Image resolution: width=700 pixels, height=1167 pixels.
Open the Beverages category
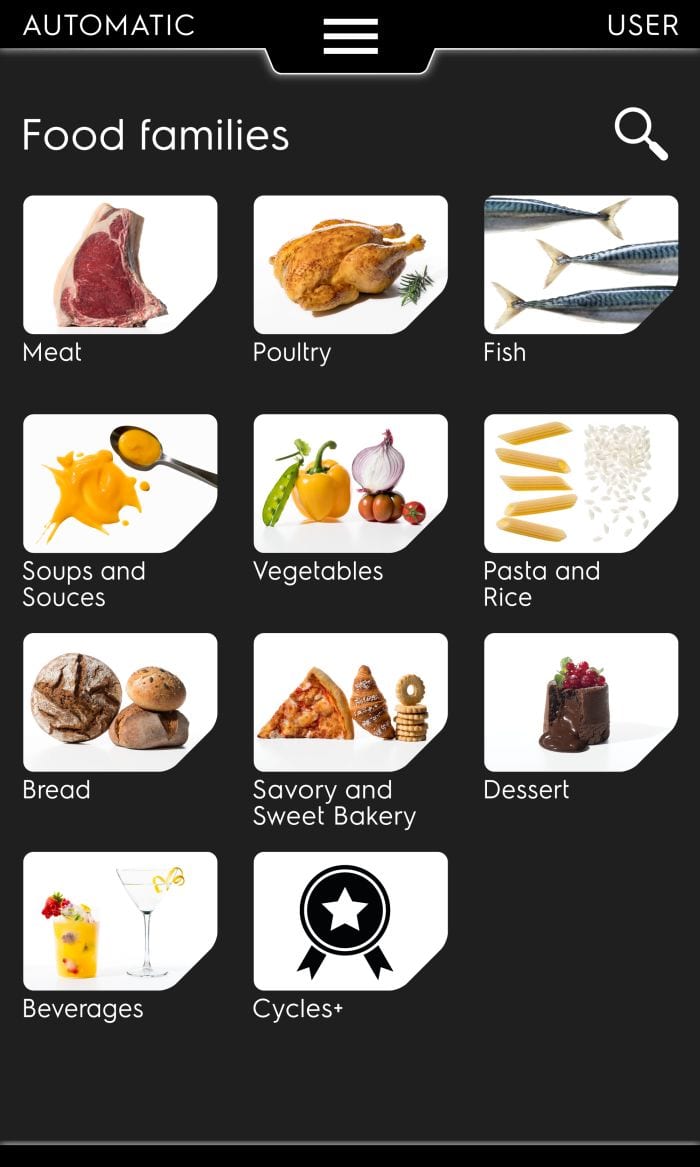coord(120,921)
